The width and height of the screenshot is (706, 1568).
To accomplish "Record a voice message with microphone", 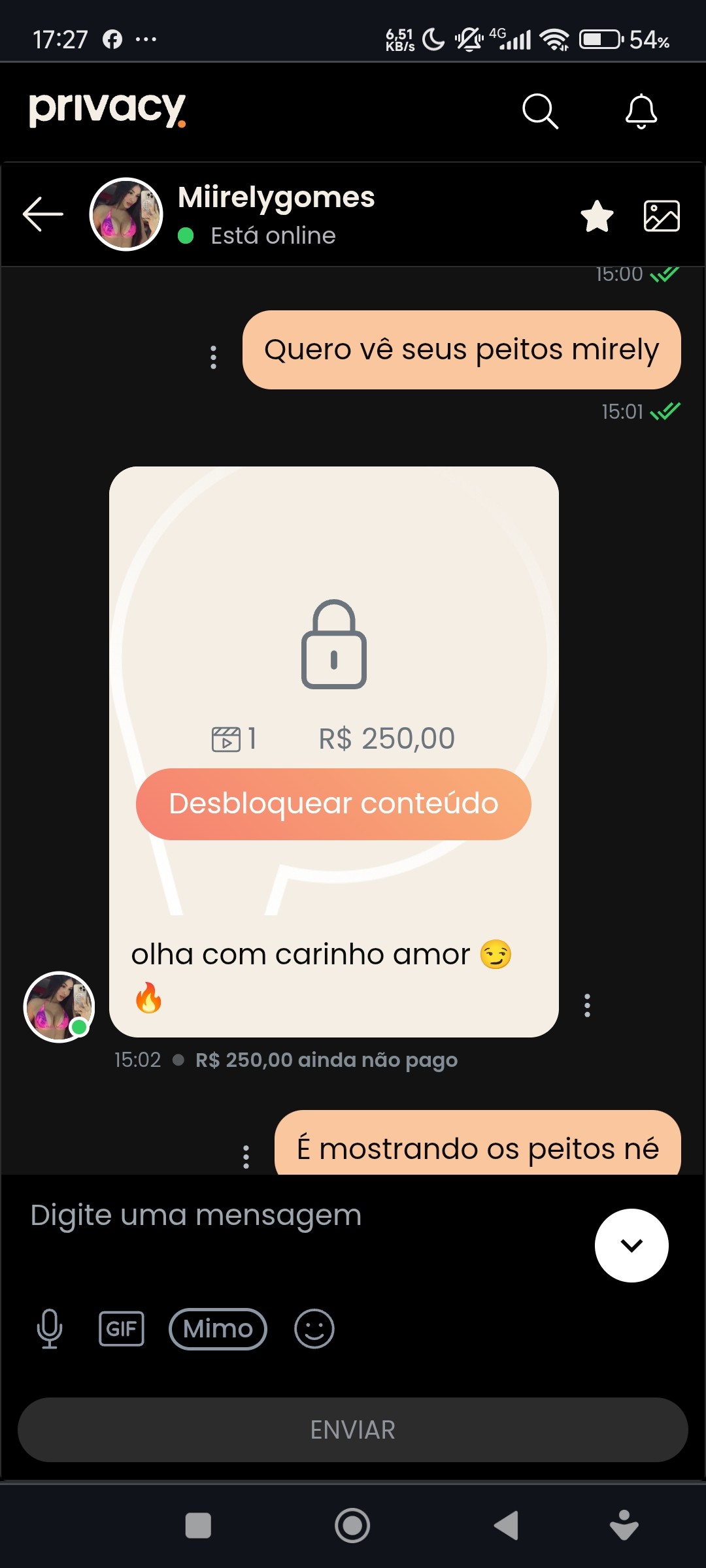I will coord(50,1329).
